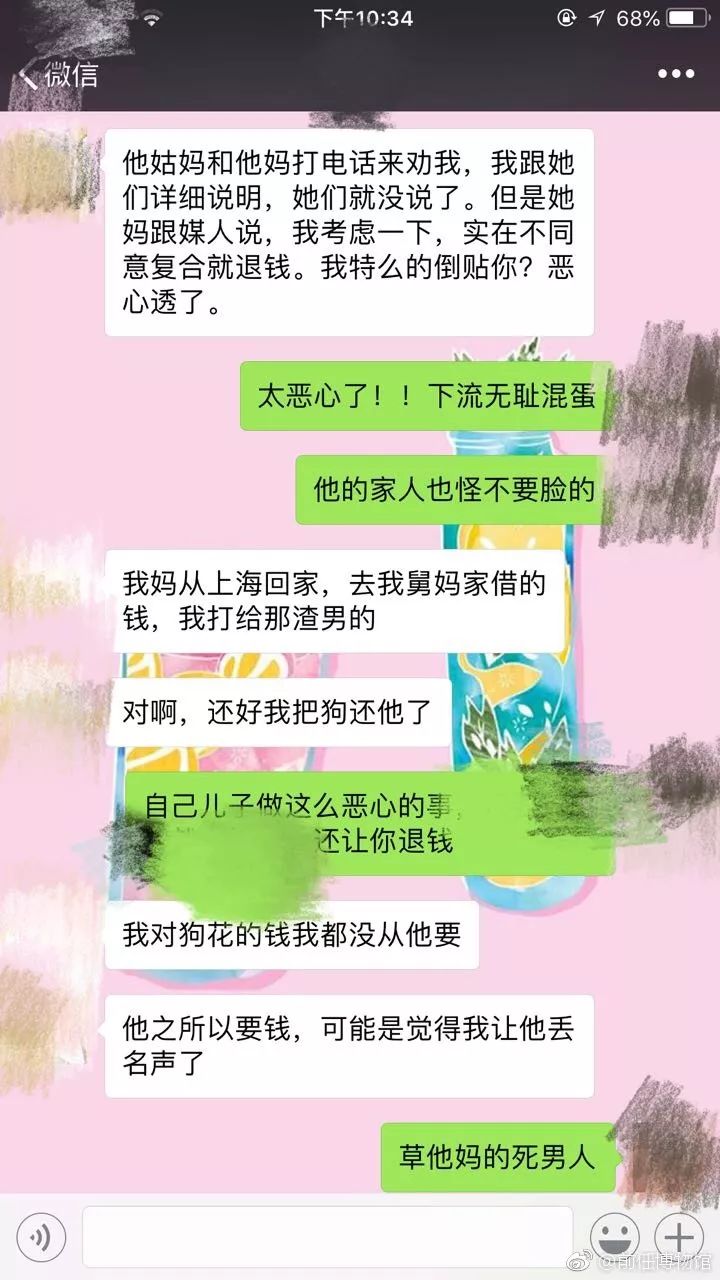Image resolution: width=720 pixels, height=1280 pixels.
Task: Switch to voice message input
Action: 41,1238
